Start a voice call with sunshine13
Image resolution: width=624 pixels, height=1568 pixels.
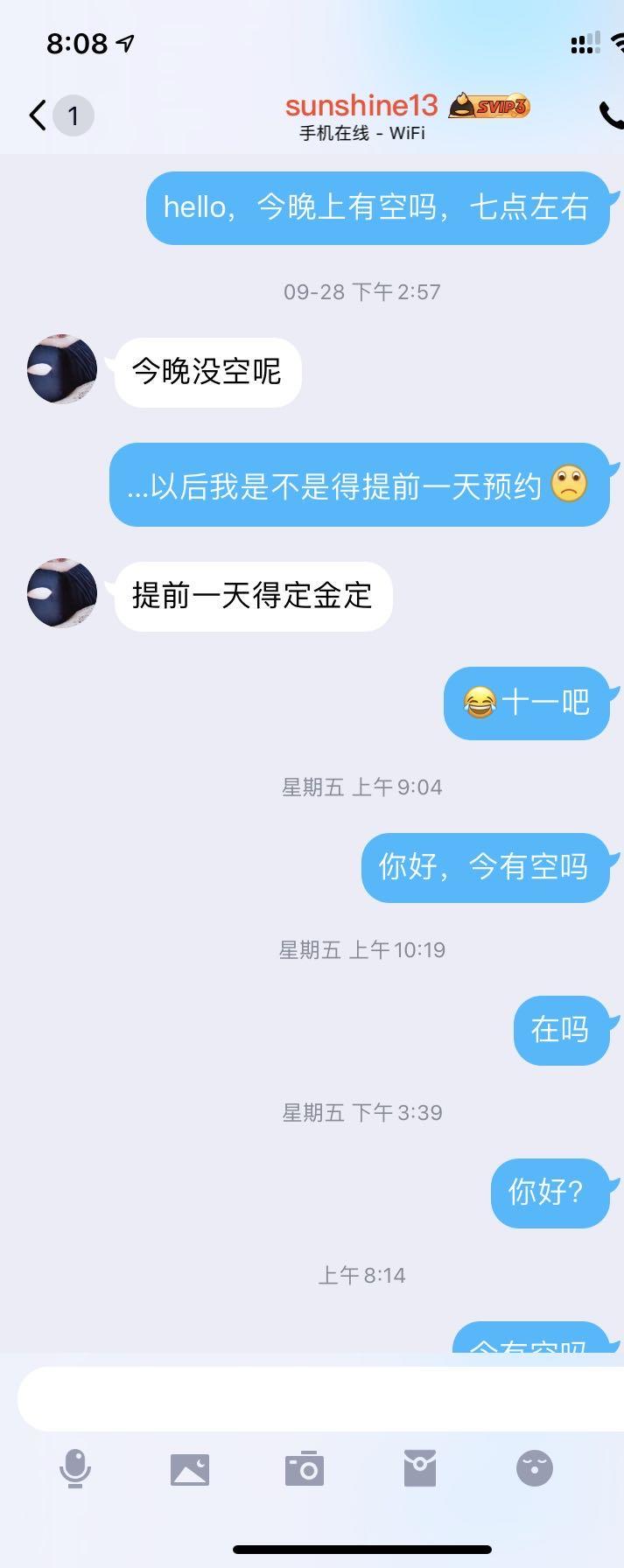[x=610, y=115]
